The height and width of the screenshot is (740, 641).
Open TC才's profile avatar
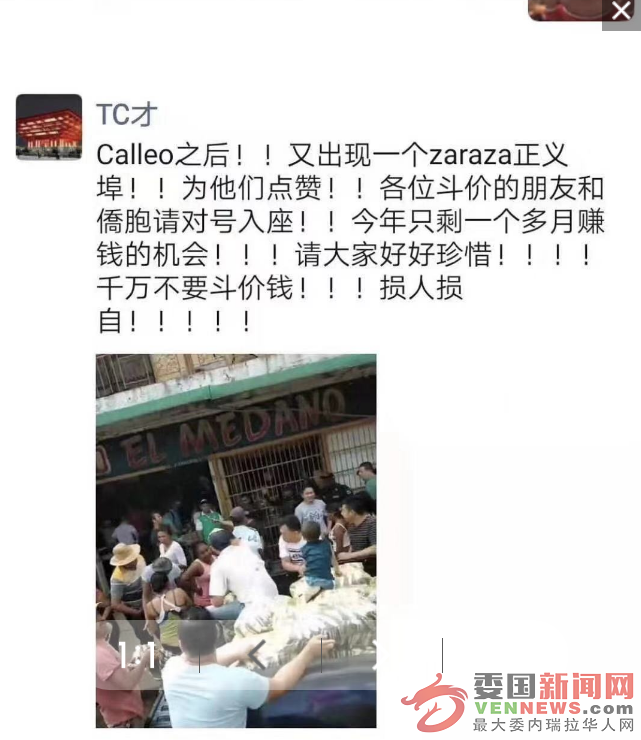point(48,126)
